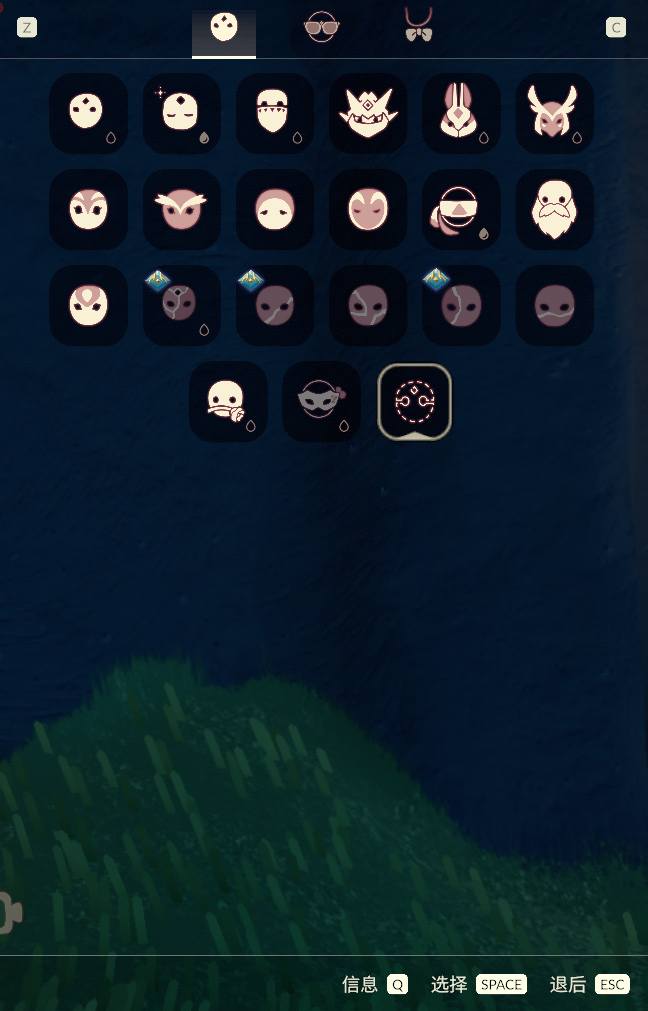The width and height of the screenshot is (648, 1011).
Task: Select the crown-shaped jagged mask
Action: 367,114
